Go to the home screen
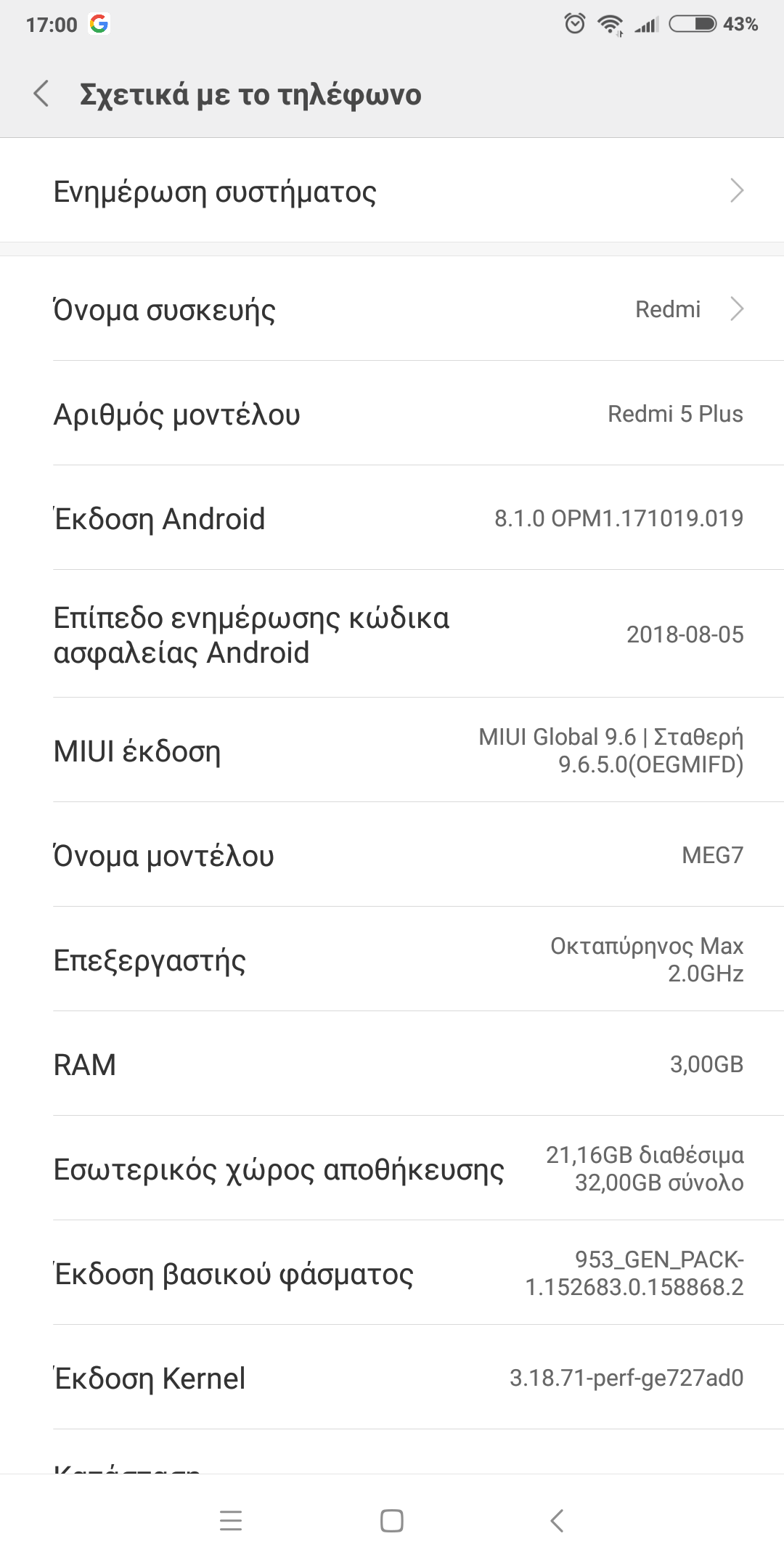Viewport: 784px width, 1568px height. 392,1520
